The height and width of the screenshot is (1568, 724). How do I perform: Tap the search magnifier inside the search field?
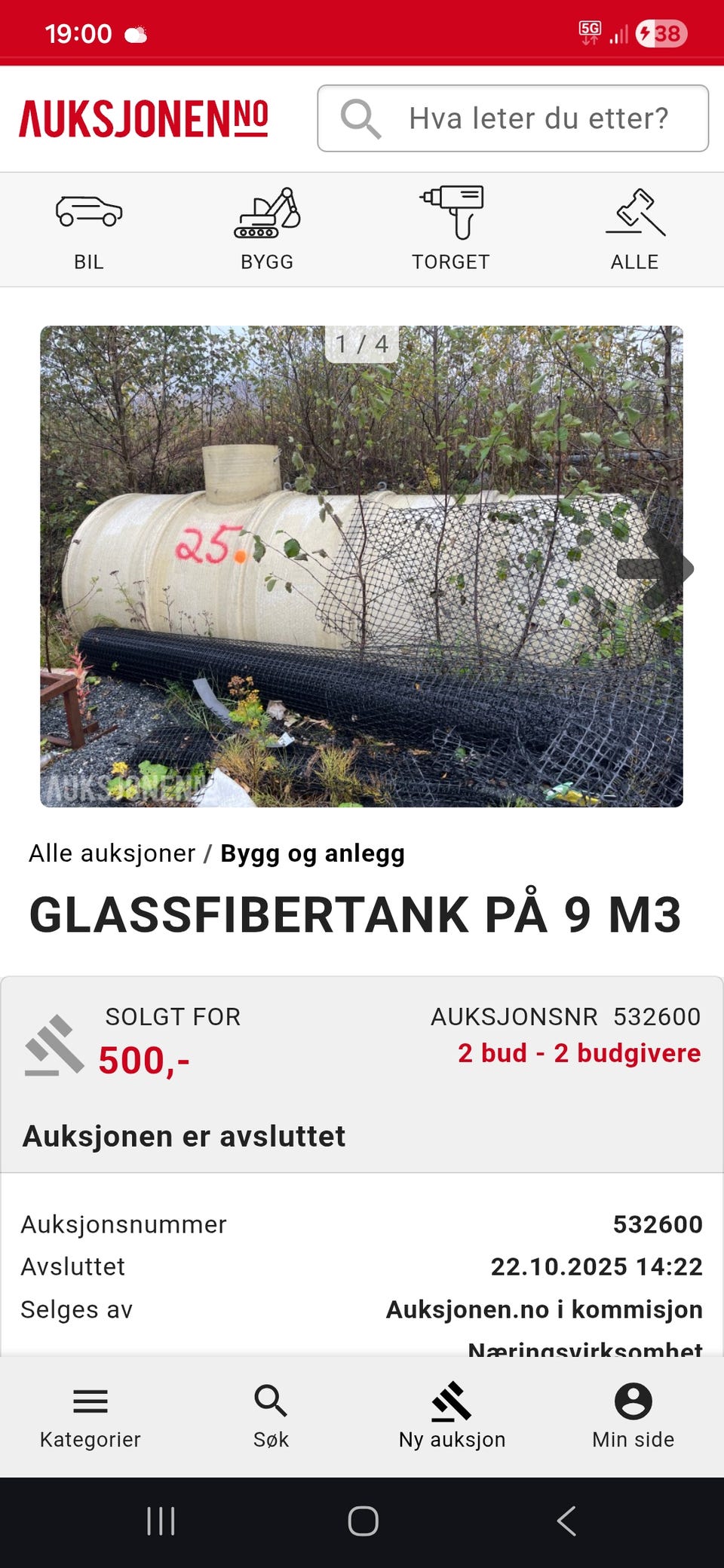coord(362,118)
